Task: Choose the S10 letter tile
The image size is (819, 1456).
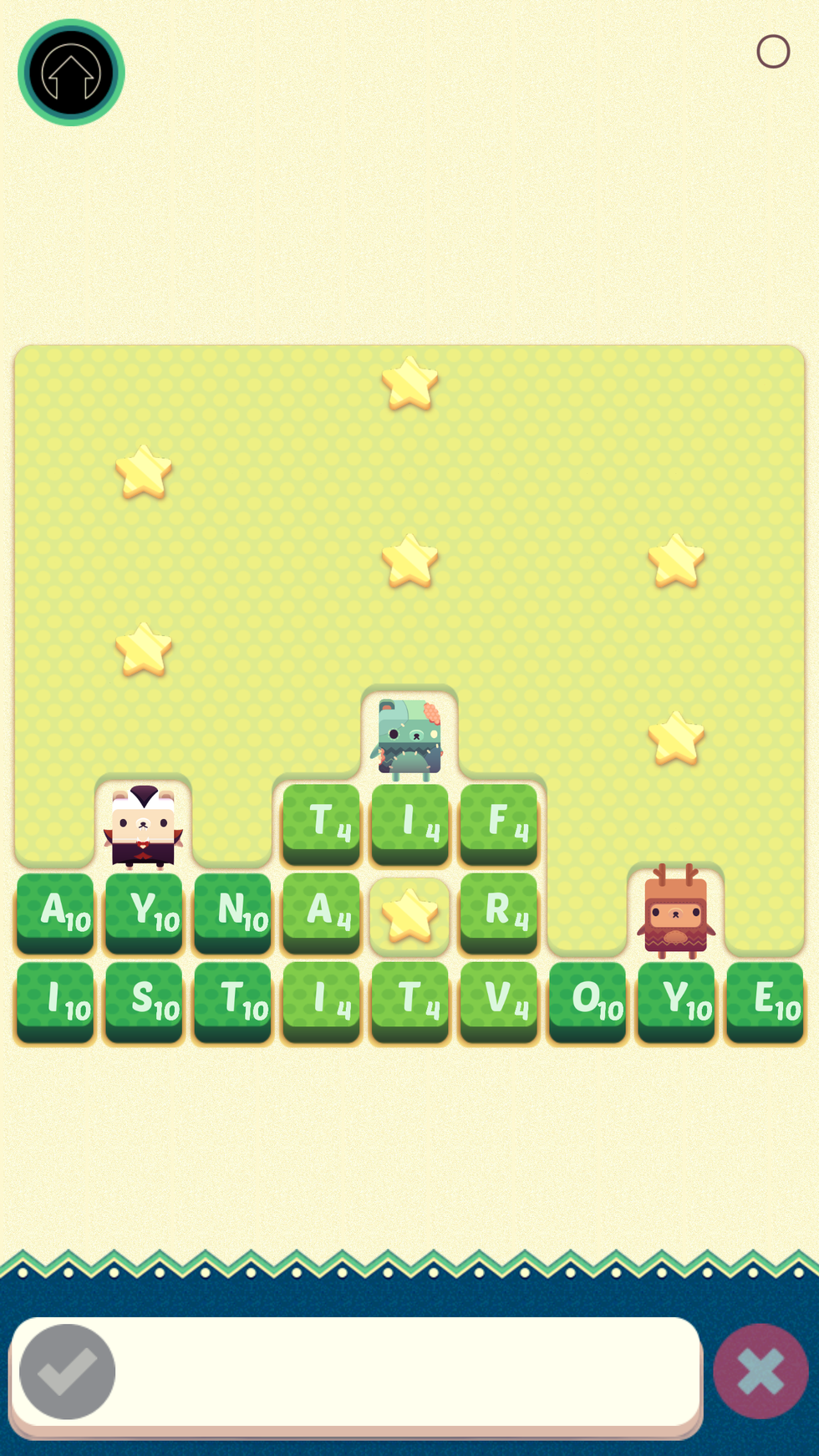Action: point(144,1000)
